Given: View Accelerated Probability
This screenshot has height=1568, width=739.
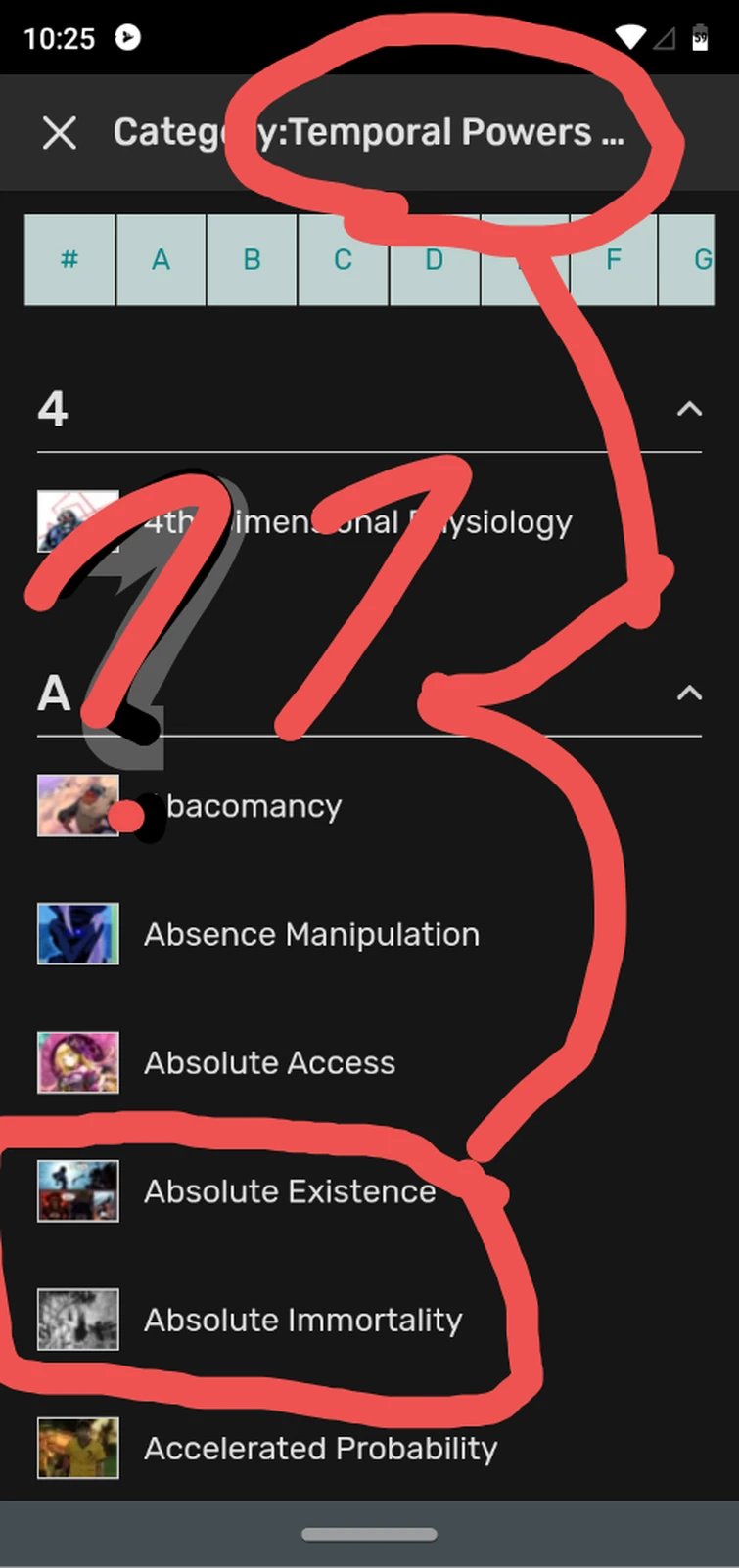Looking at the screenshot, I should click(369, 1448).
